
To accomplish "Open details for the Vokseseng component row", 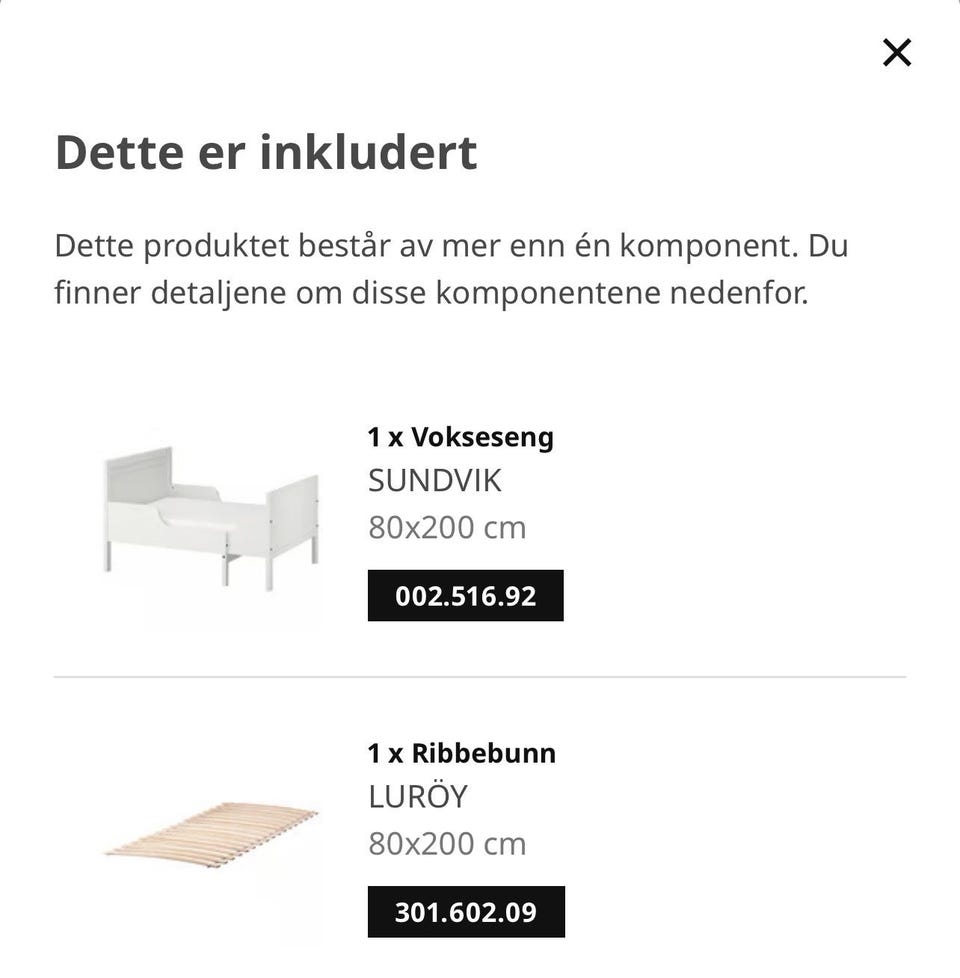I will pos(460,436).
